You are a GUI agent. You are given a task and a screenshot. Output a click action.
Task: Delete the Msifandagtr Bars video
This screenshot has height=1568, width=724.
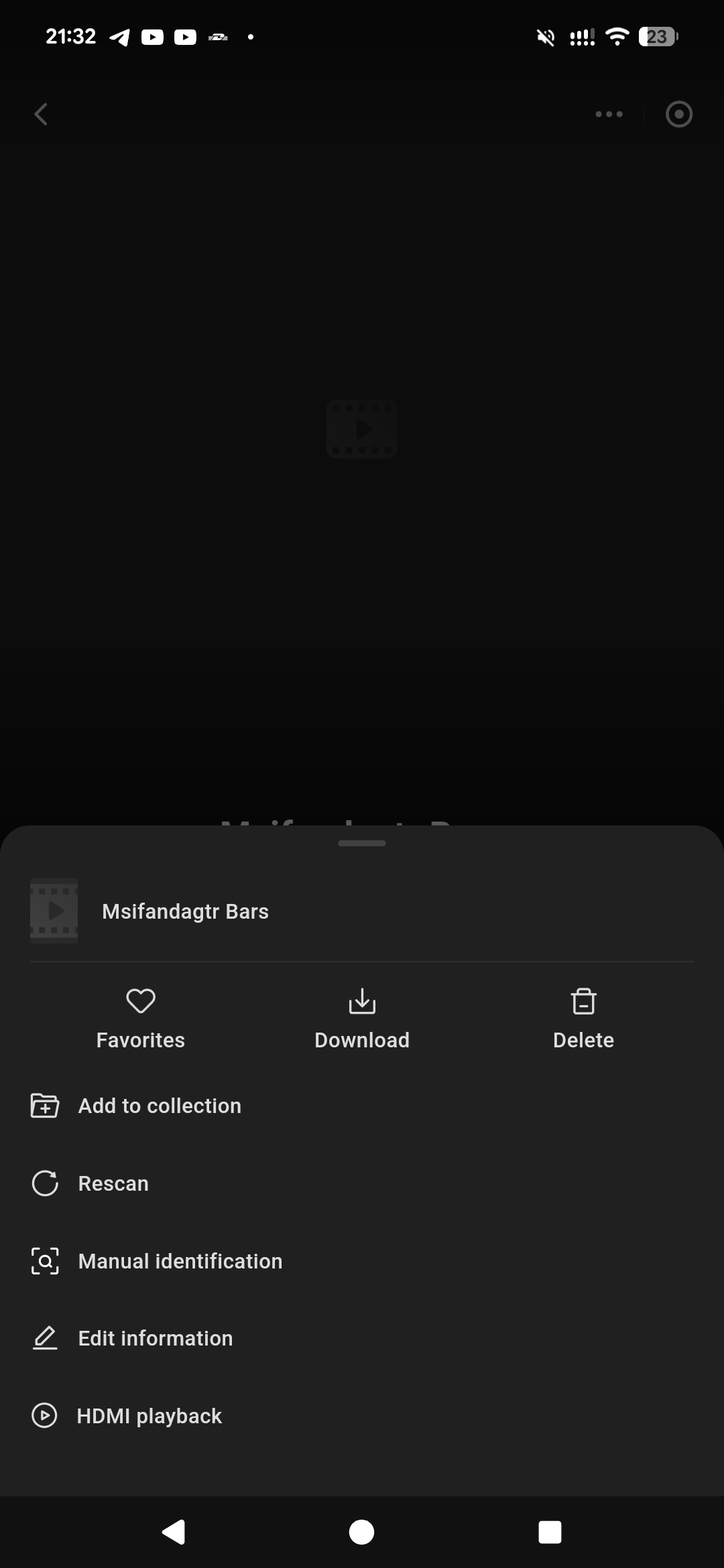[x=583, y=1019]
